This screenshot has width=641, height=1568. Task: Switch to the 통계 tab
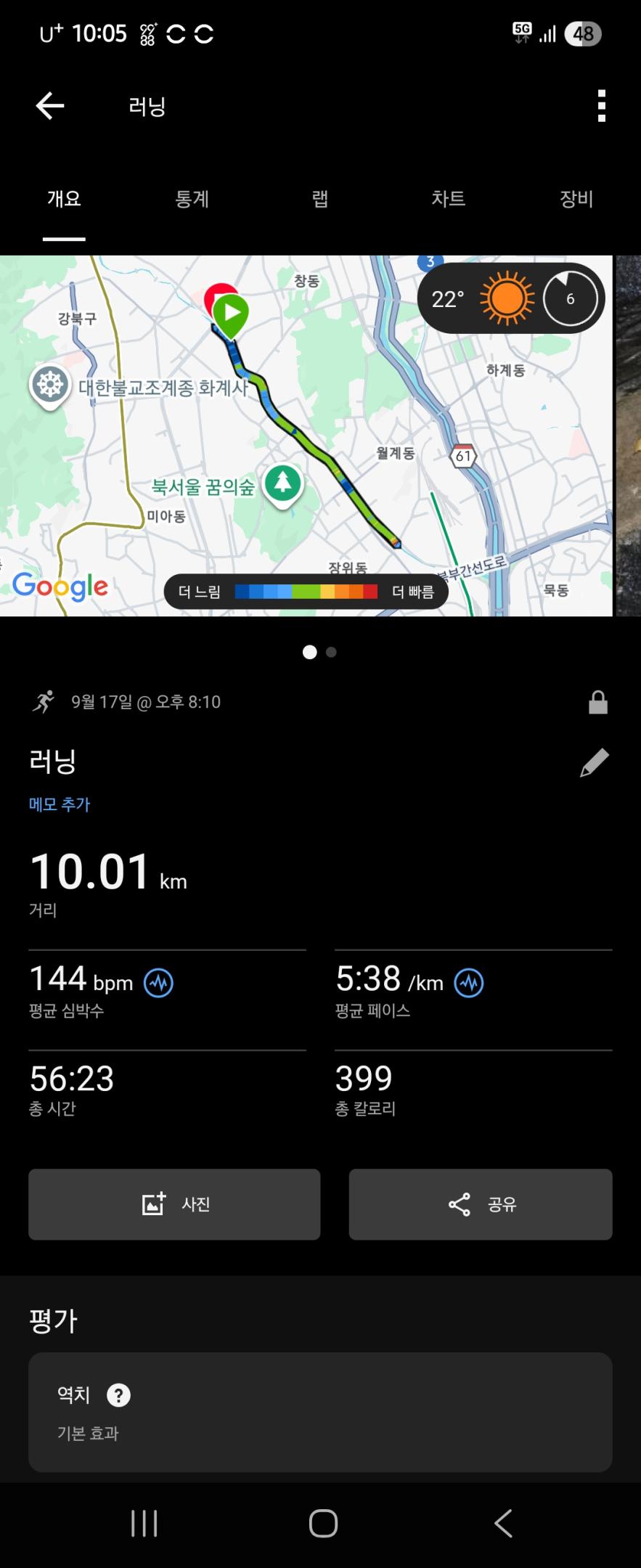coord(192,199)
